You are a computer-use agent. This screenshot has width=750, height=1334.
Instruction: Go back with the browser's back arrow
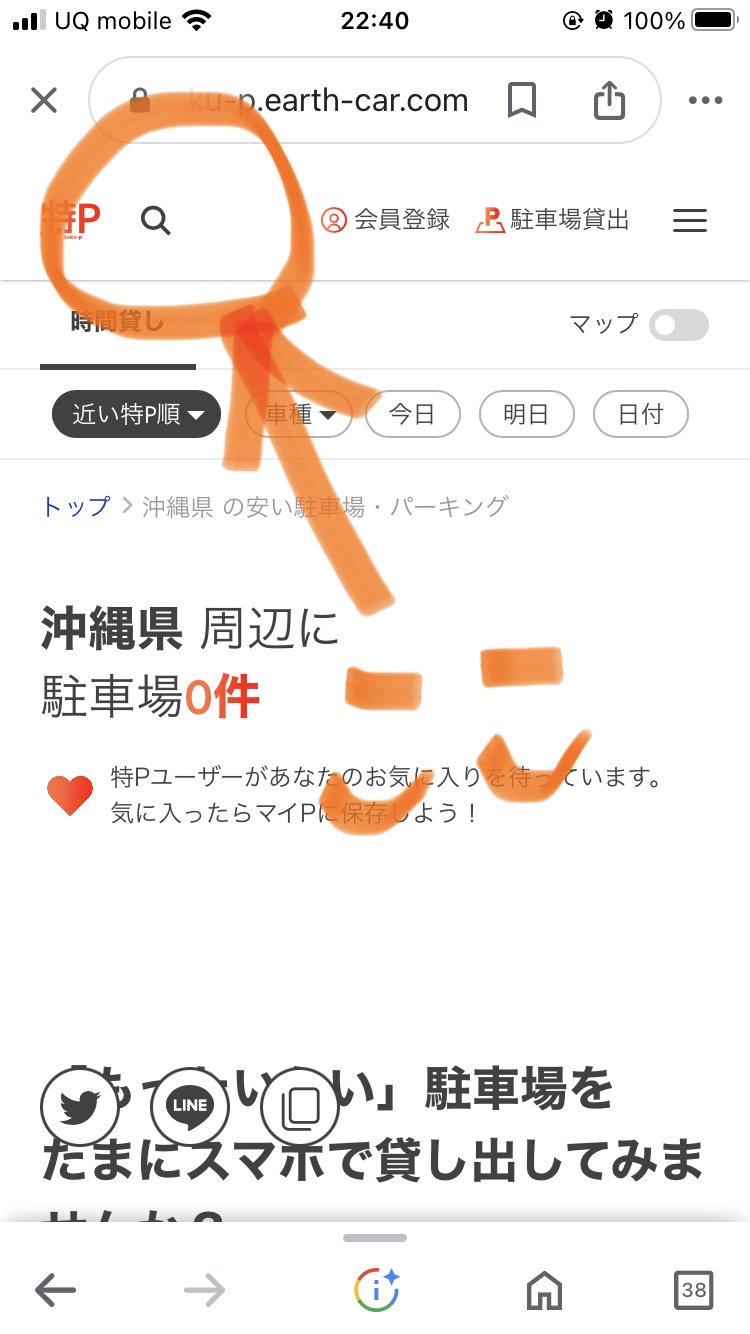(x=55, y=1290)
